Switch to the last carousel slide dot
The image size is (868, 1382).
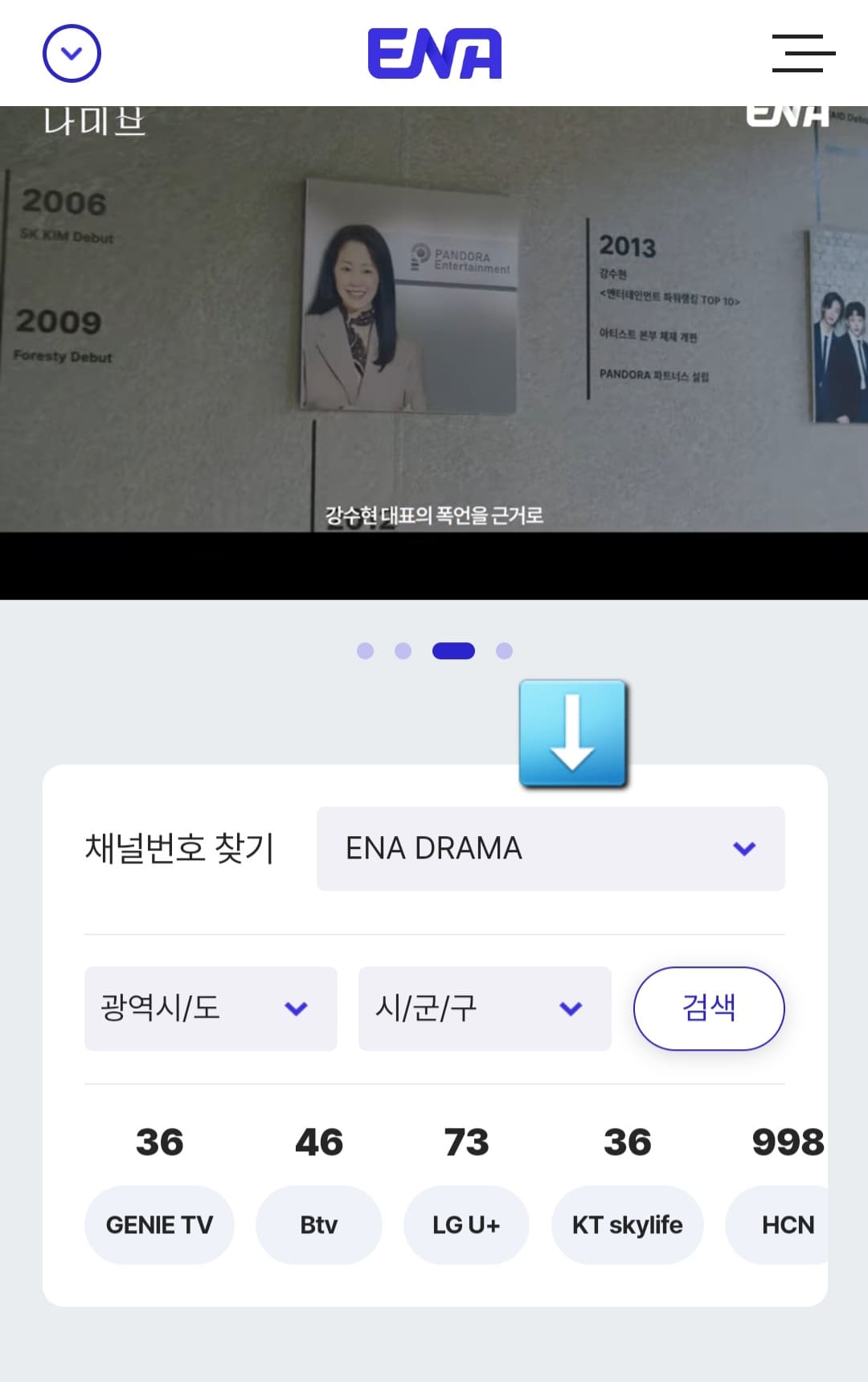pos(504,650)
